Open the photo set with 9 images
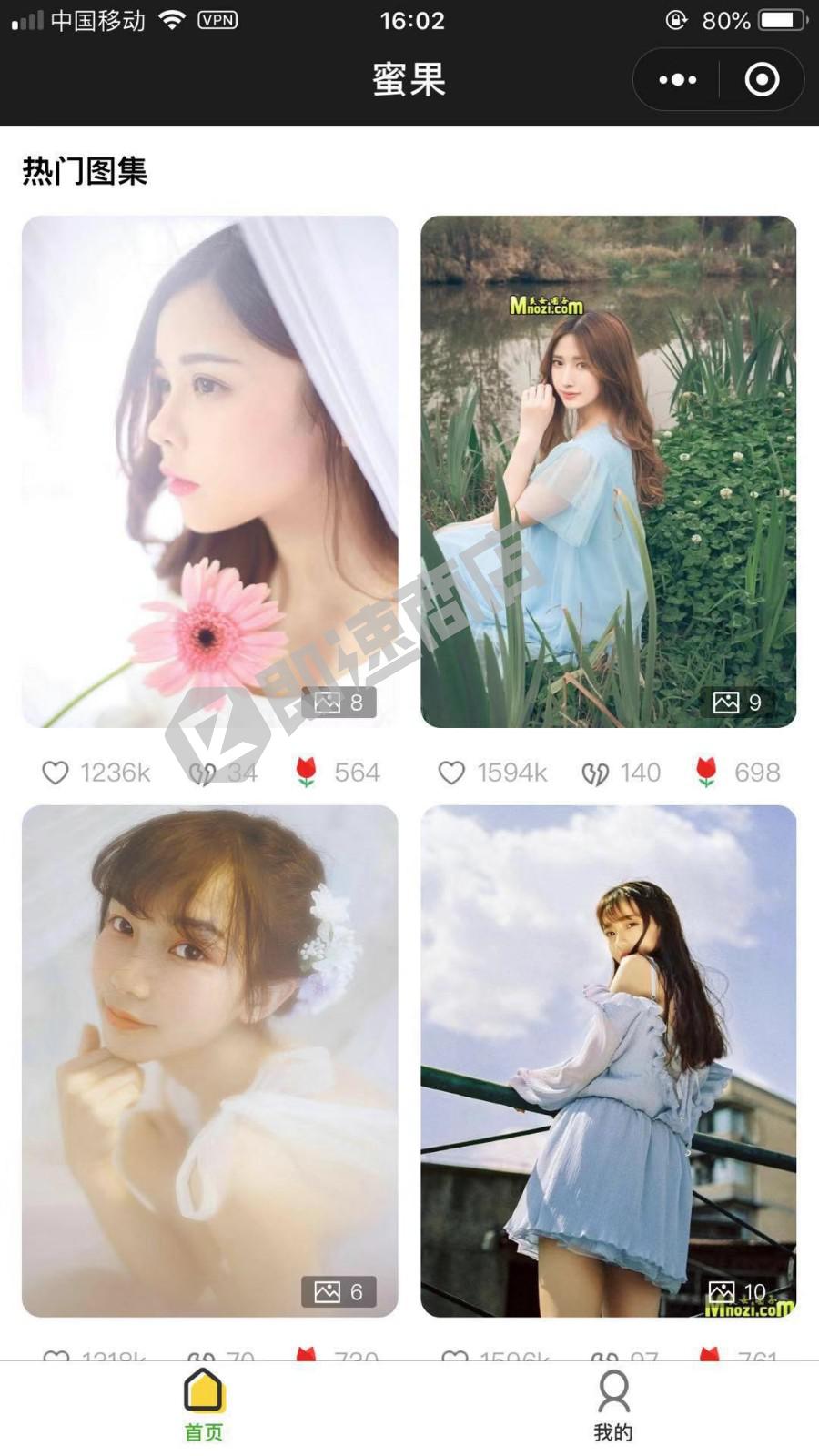 tap(608, 471)
